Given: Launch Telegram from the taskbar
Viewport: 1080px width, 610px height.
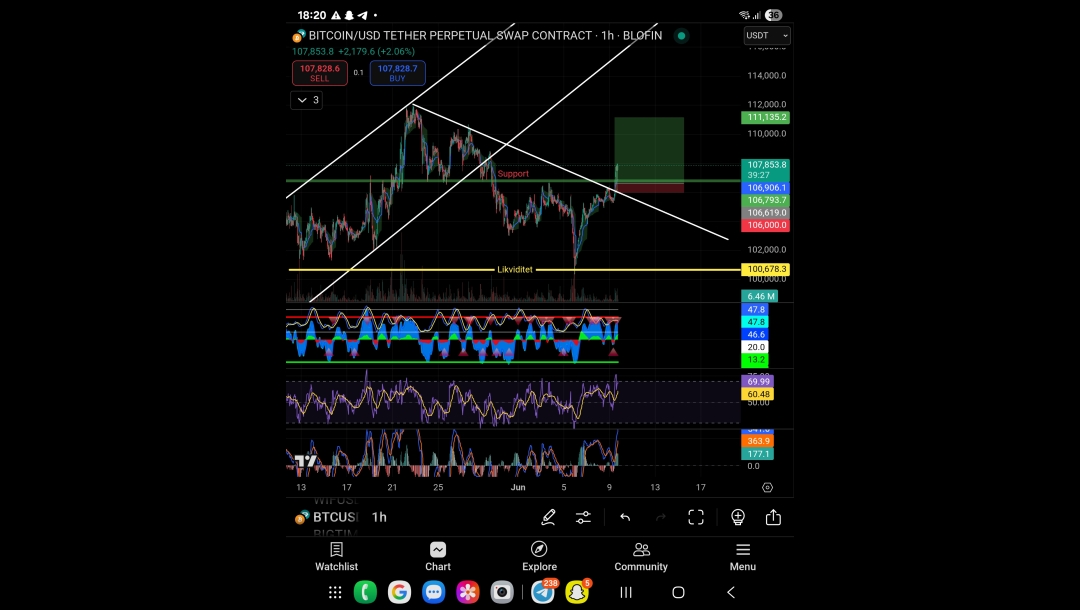Looking at the screenshot, I should [x=543, y=592].
